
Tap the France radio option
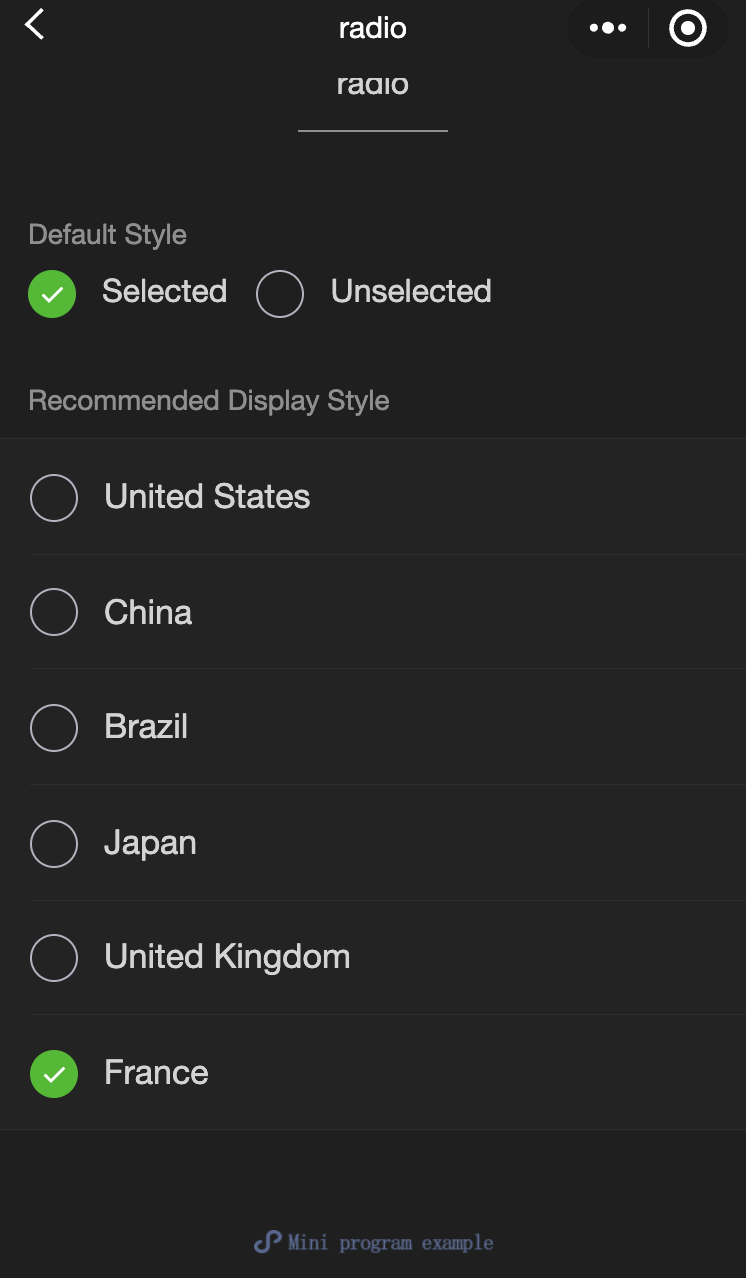click(x=54, y=1073)
